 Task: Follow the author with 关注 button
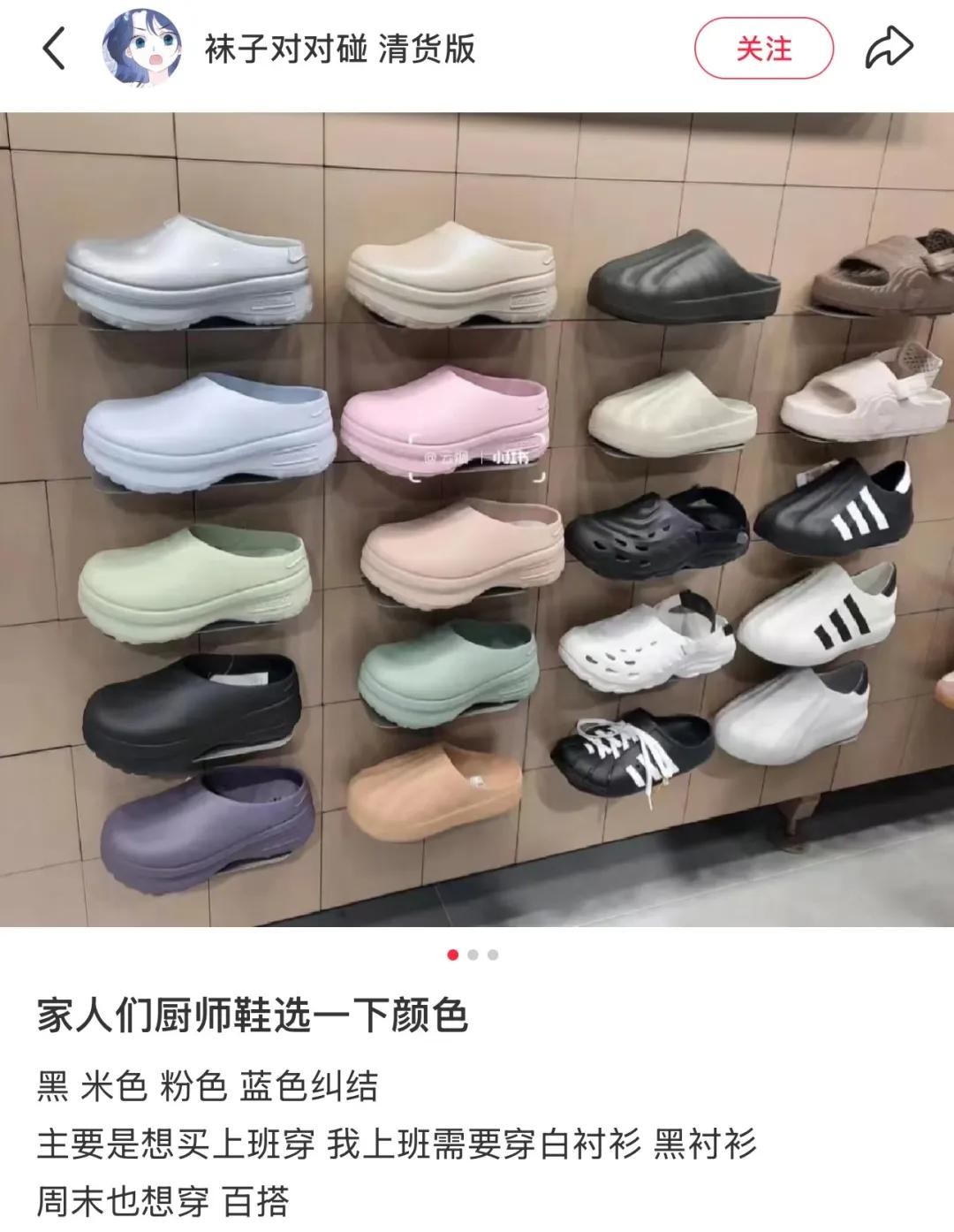(763, 49)
